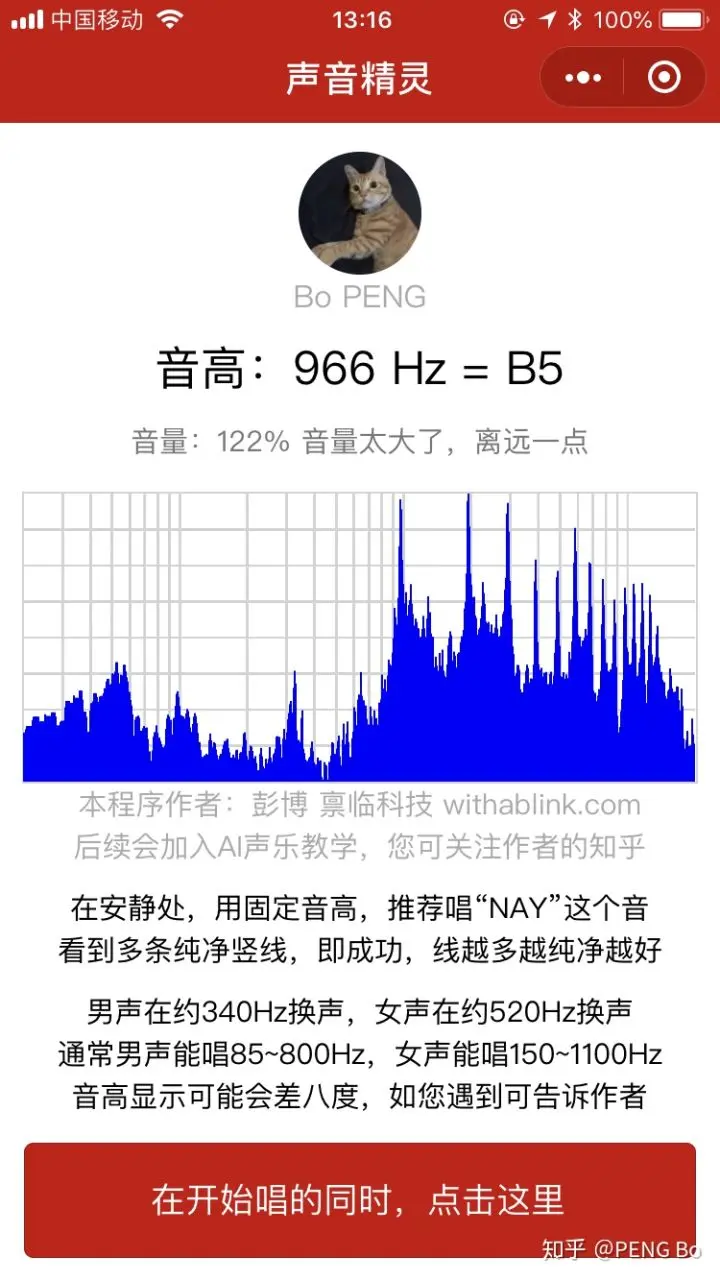720x1281 pixels.
Task: Open the mini program more-options menu
Action: click(584, 78)
